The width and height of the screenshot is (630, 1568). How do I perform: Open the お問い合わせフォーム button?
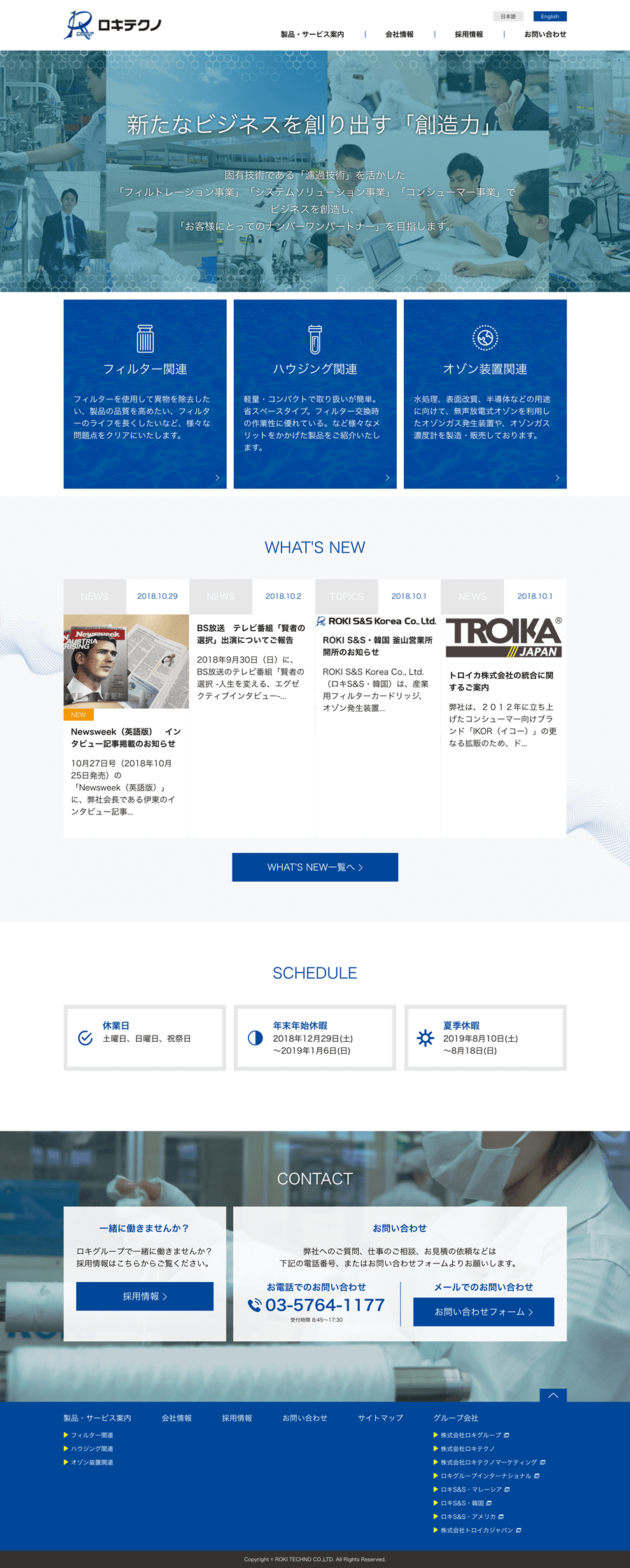click(x=484, y=1312)
